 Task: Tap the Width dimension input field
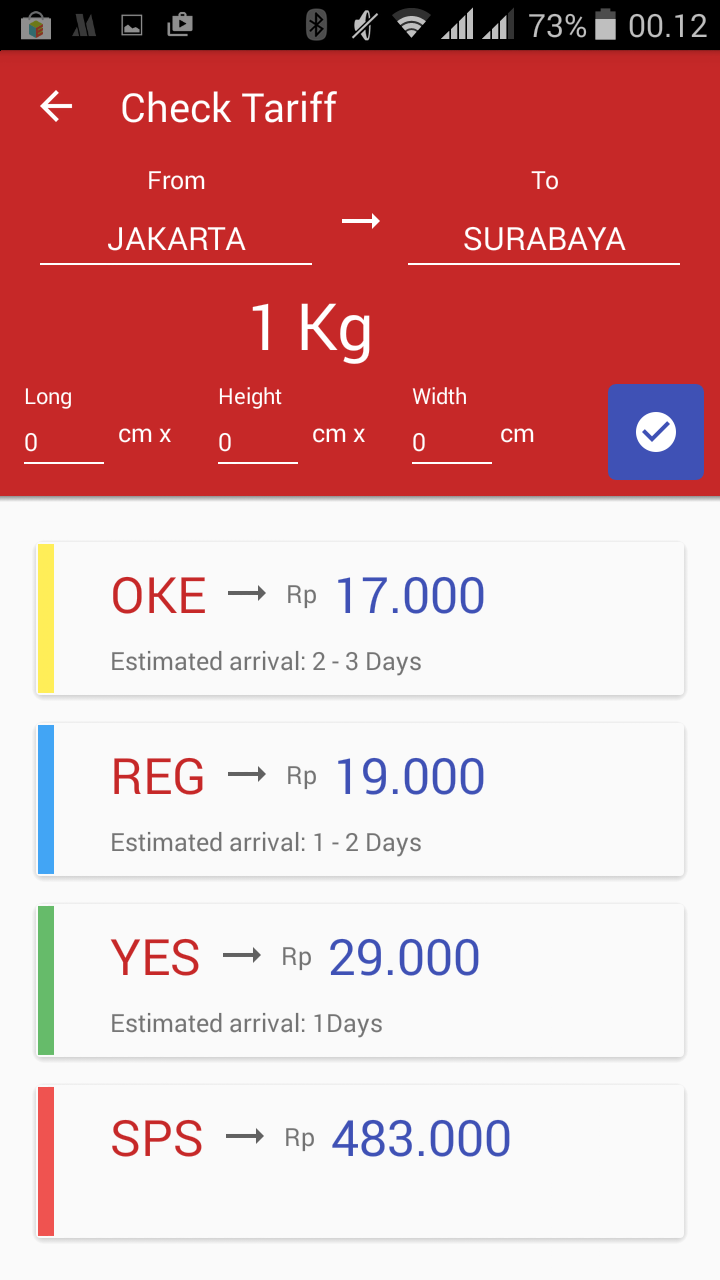pos(451,442)
